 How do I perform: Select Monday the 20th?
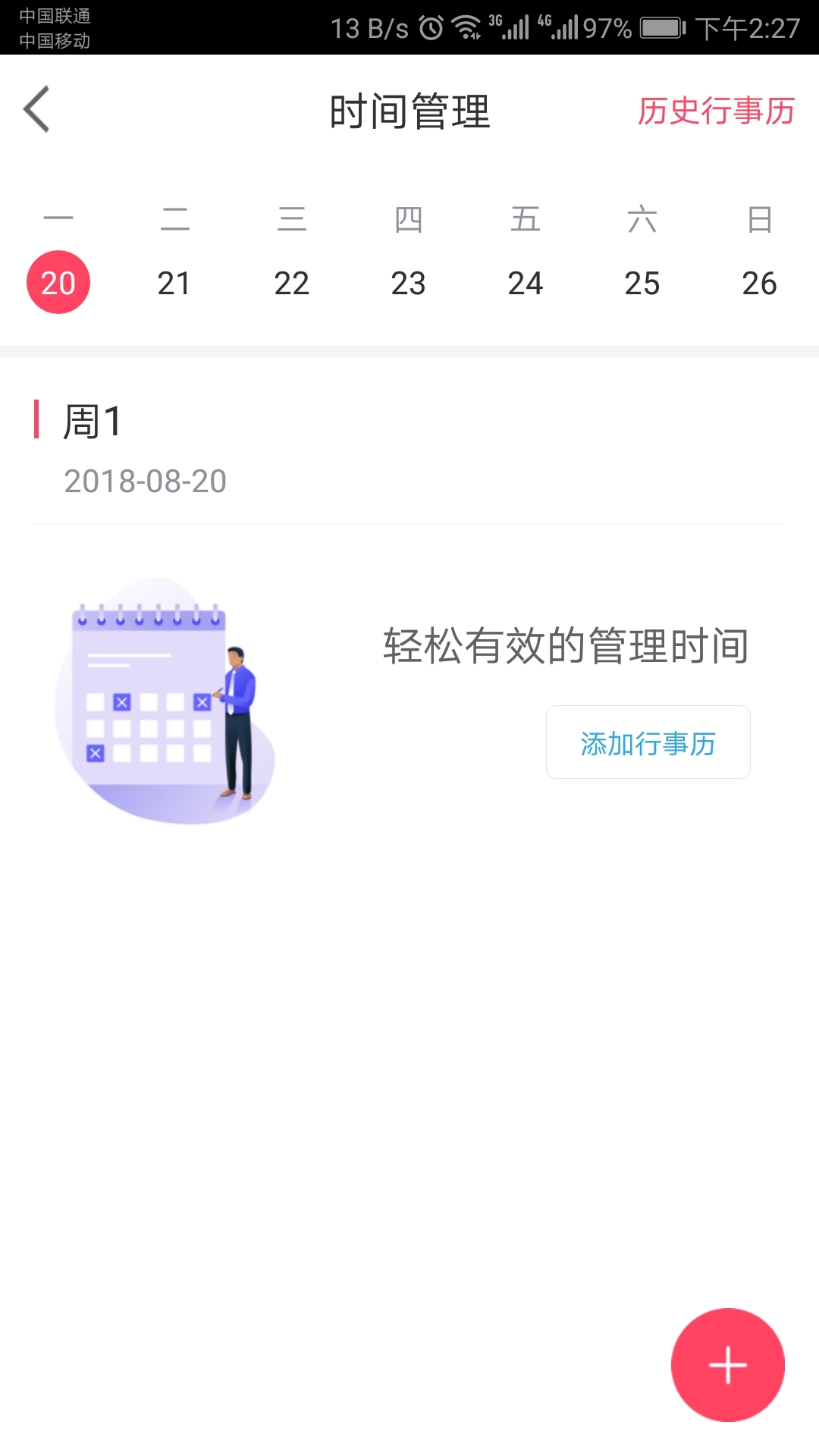point(58,283)
